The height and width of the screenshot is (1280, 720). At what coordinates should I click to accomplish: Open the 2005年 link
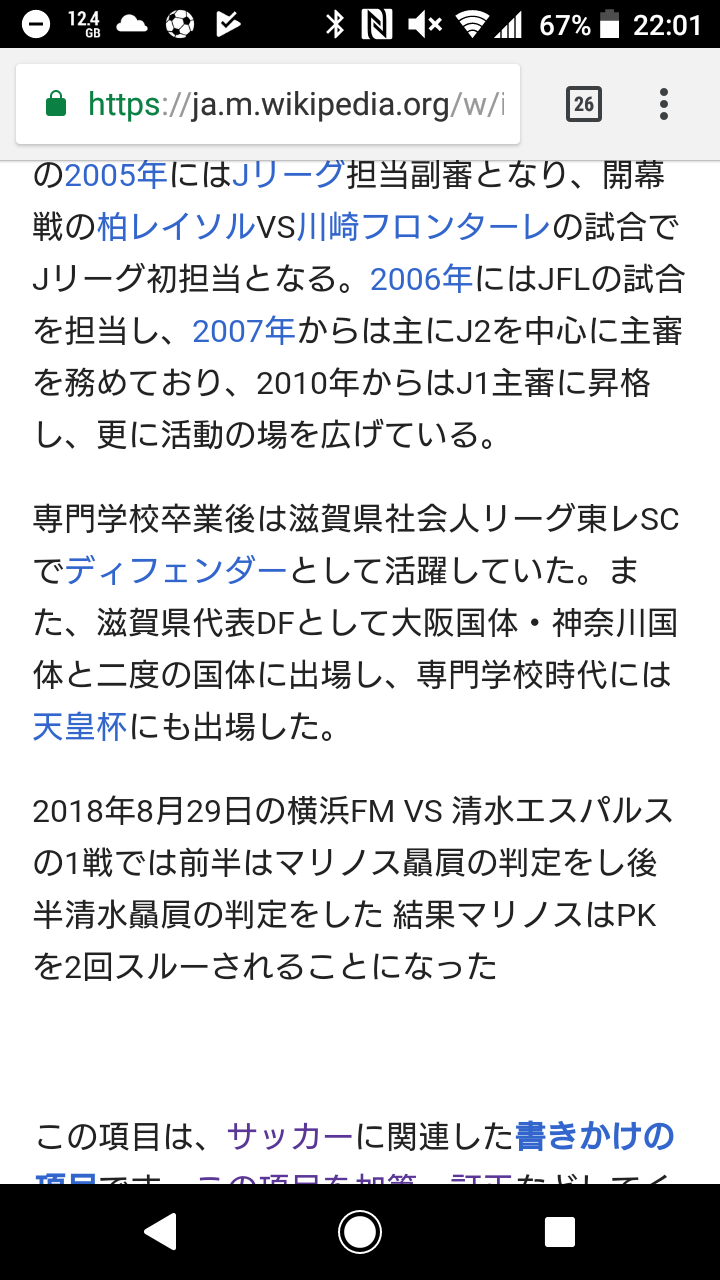click(x=116, y=176)
